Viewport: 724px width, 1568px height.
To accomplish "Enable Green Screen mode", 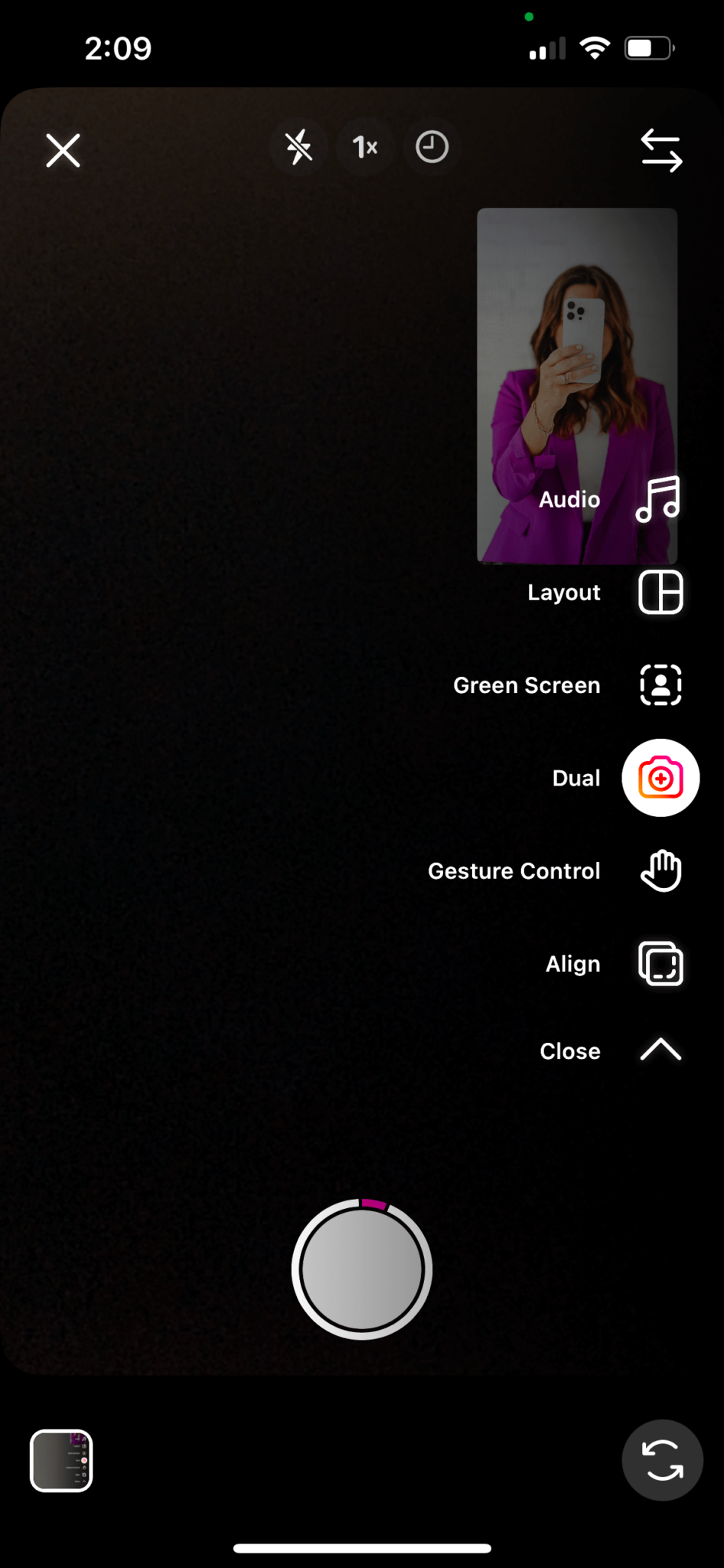I will [660, 685].
